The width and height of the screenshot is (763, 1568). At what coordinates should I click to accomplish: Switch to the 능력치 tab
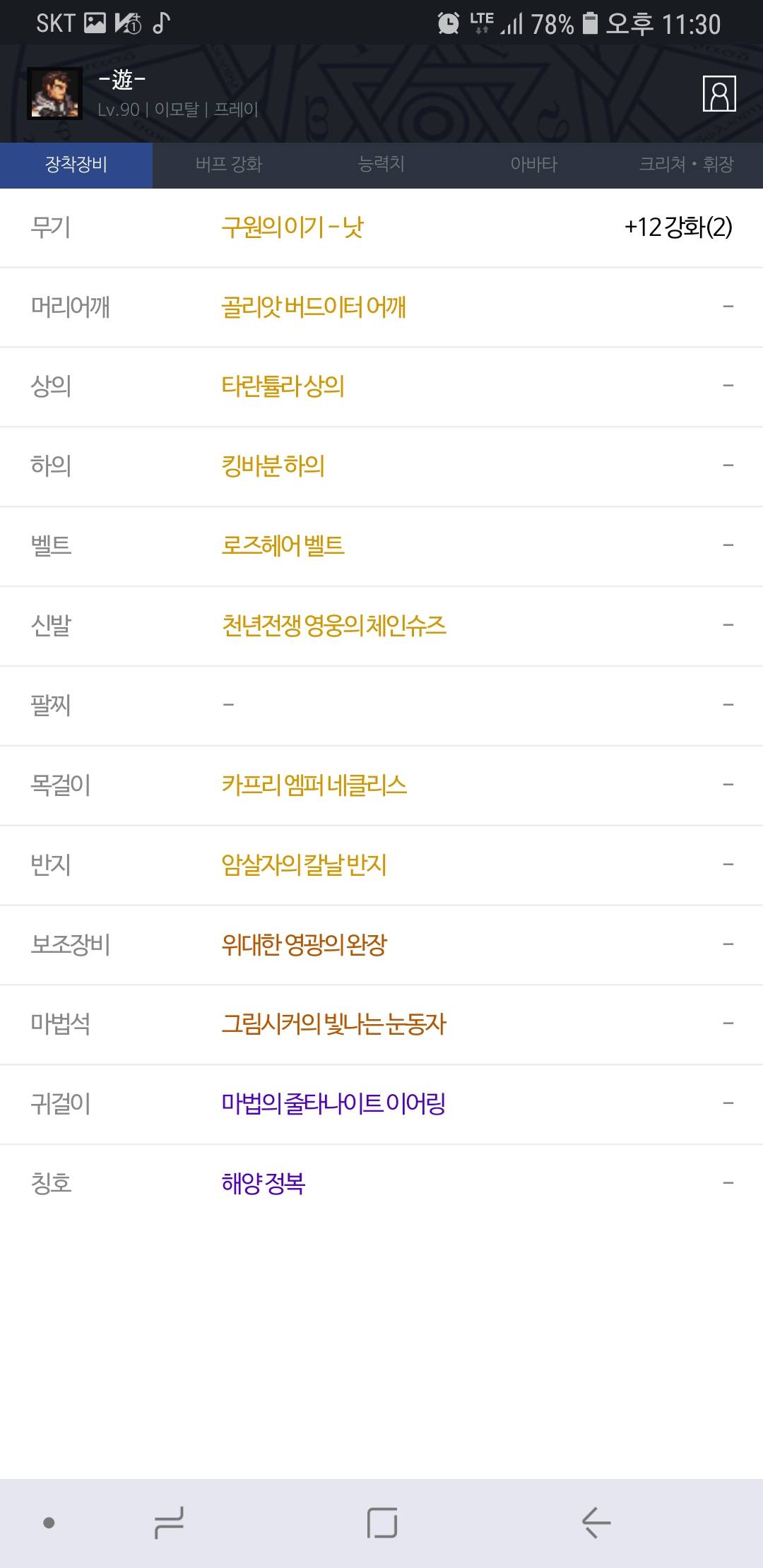pyautogui.click(x=381, y=165)
